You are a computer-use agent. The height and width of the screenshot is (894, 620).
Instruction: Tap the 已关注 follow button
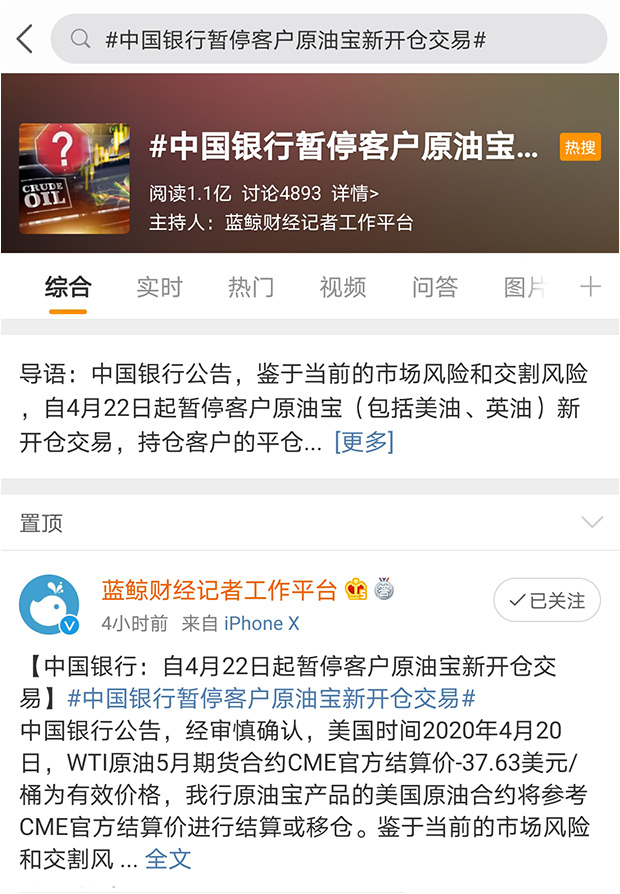click(x=547, y=601)
